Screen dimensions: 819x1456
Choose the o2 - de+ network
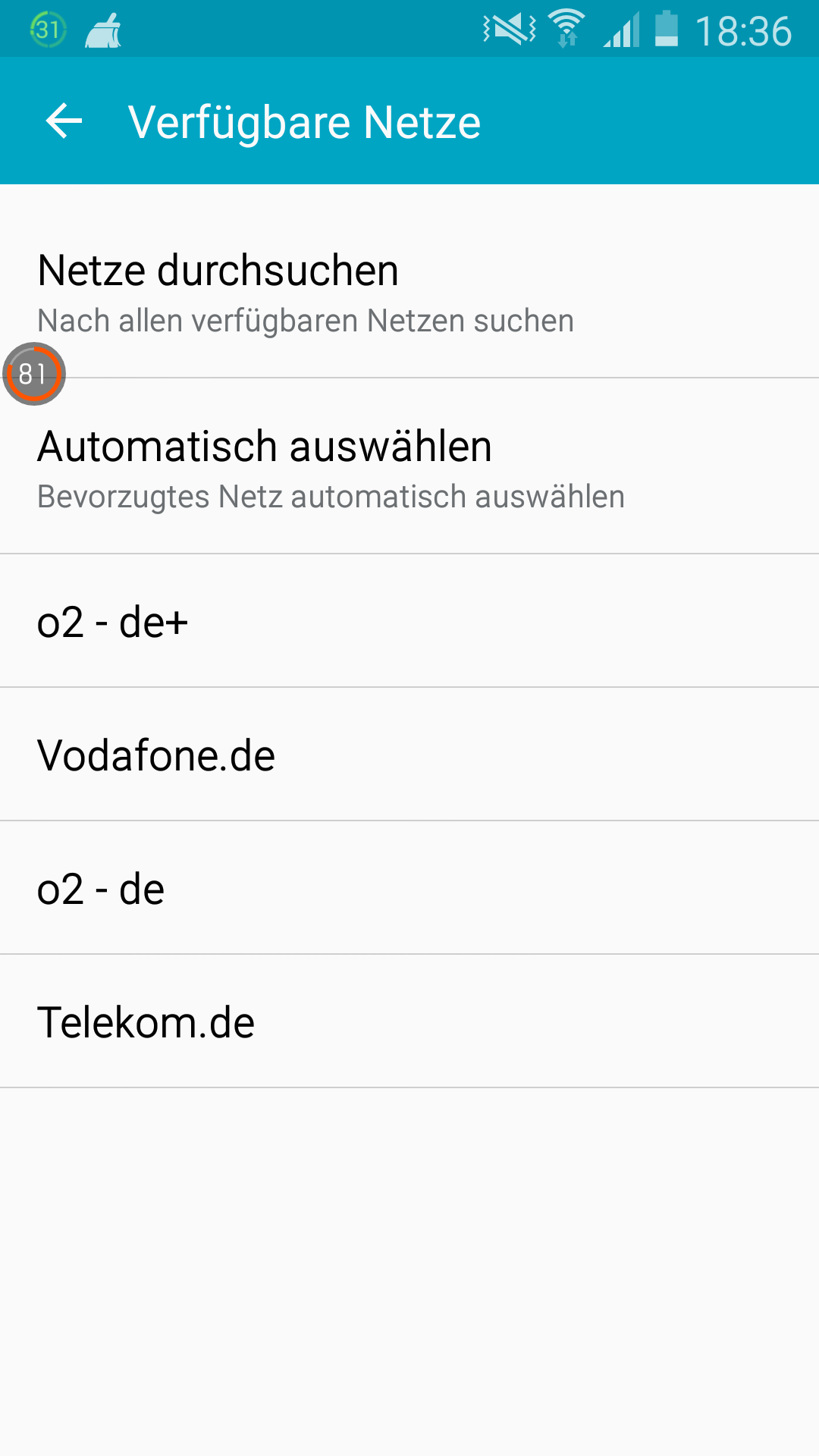409,621
